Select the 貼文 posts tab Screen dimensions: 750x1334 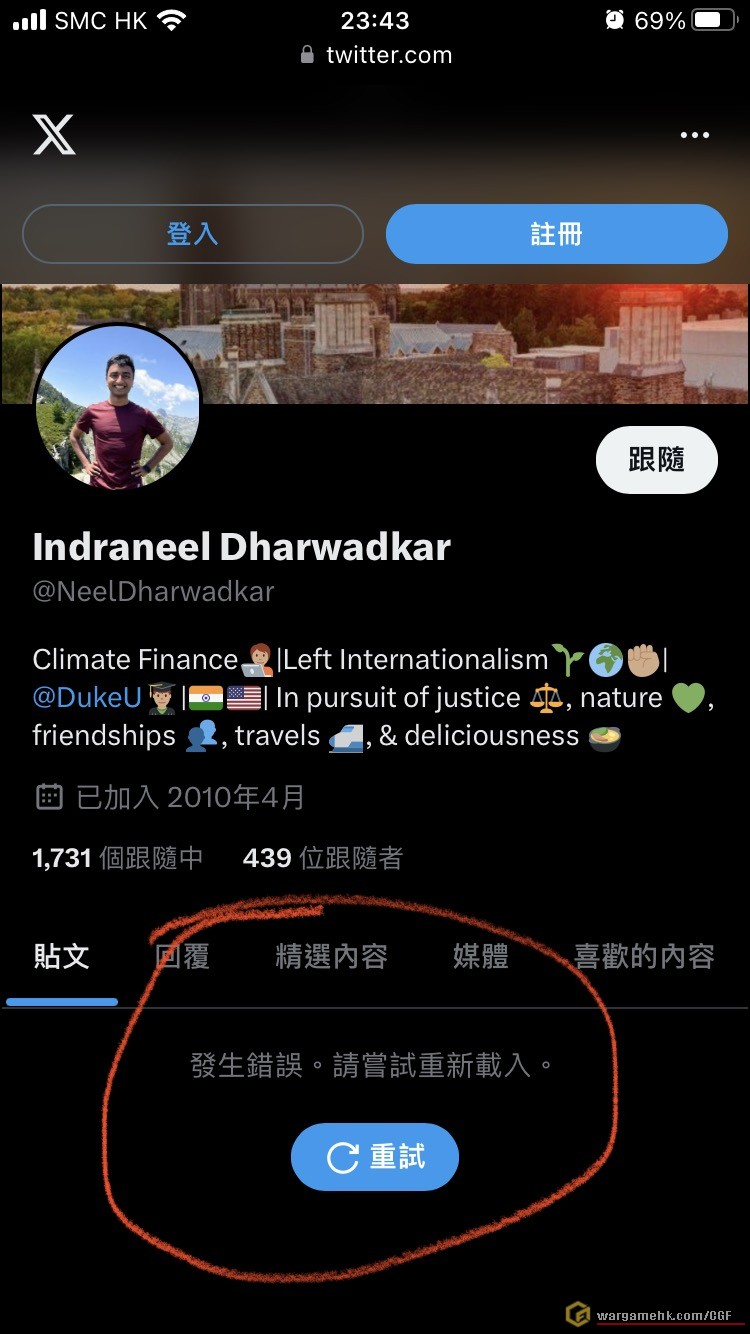pyautogui.click(x=62, y=957)
